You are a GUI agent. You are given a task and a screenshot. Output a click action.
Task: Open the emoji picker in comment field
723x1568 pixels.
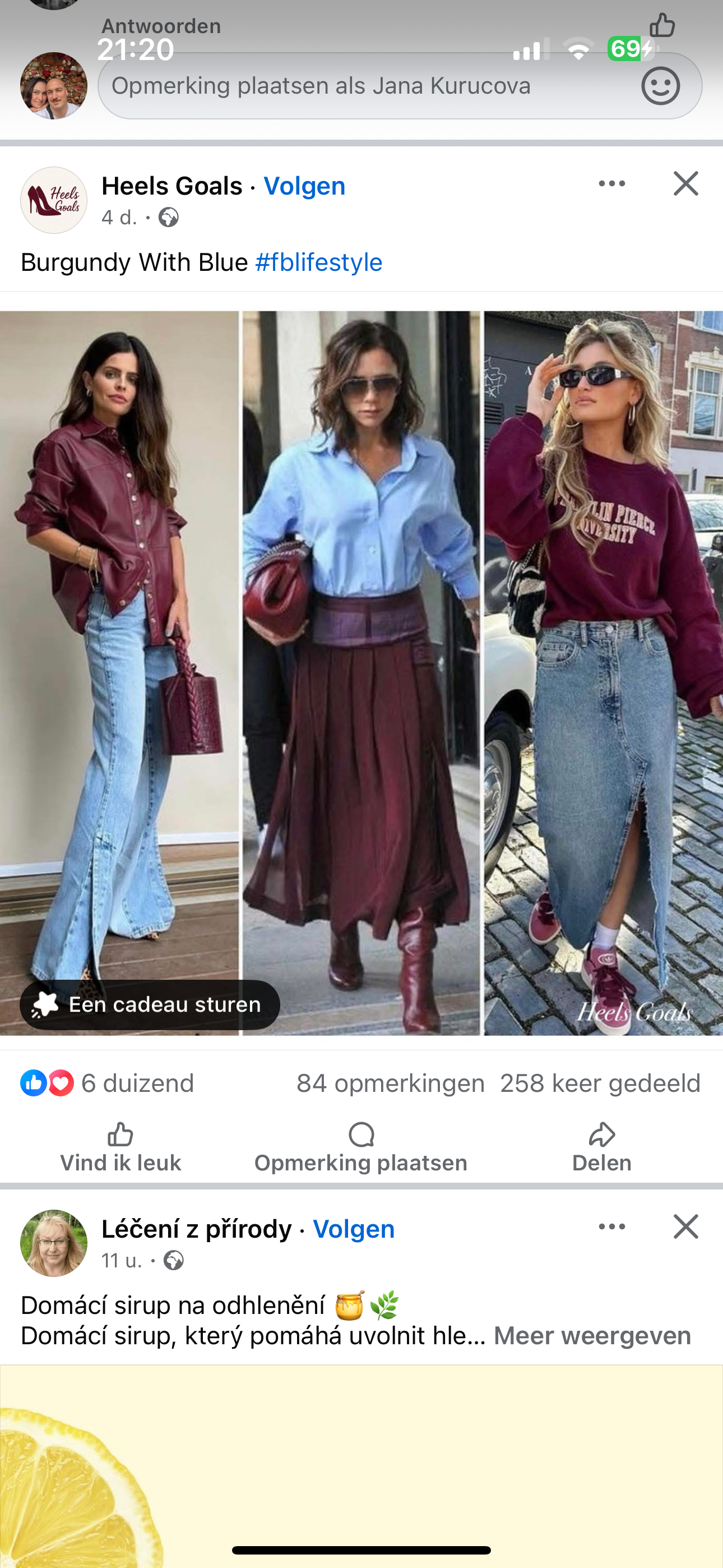point(660,86)
